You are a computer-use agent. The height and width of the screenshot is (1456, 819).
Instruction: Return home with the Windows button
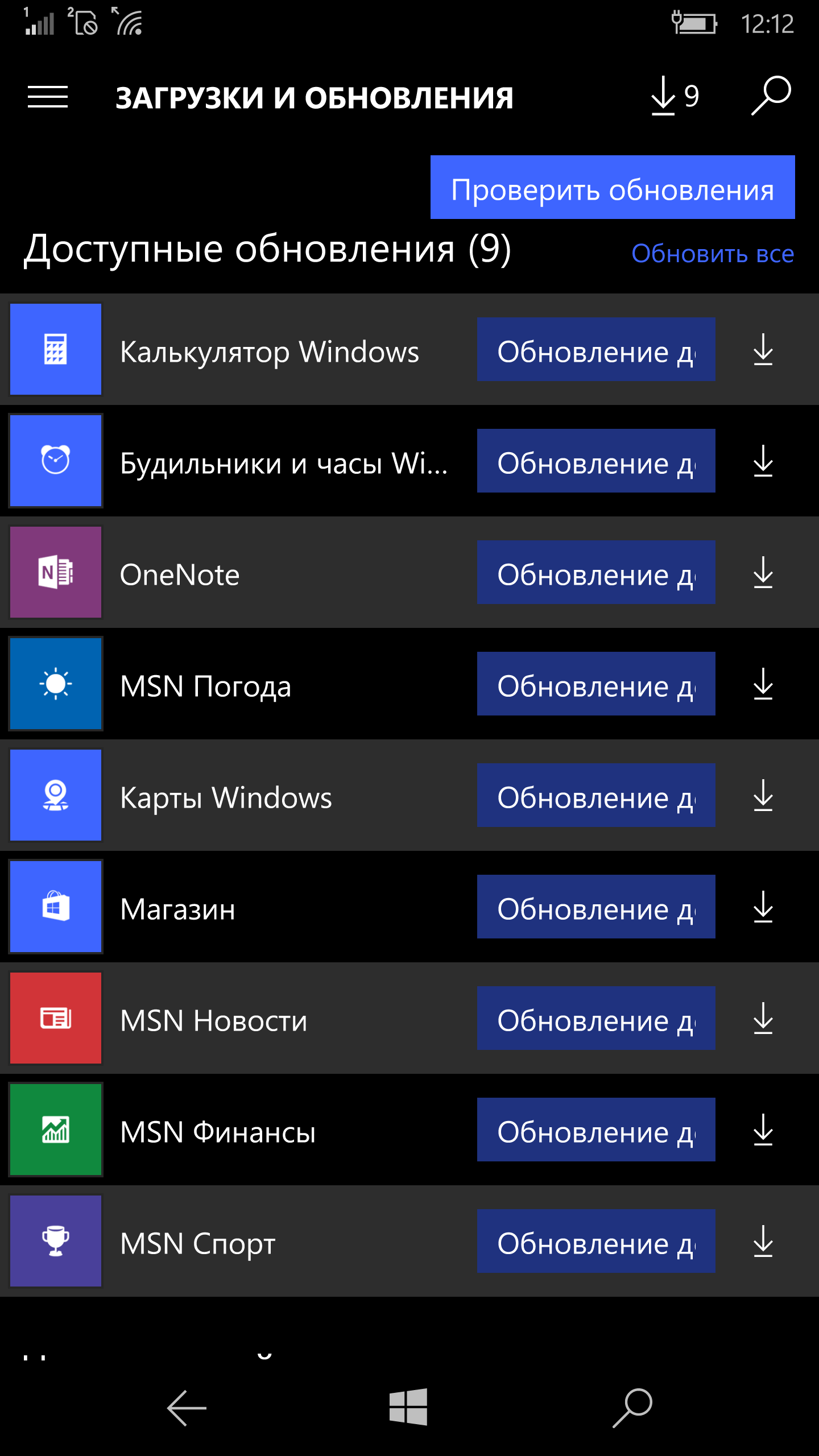coord(408,1407)
